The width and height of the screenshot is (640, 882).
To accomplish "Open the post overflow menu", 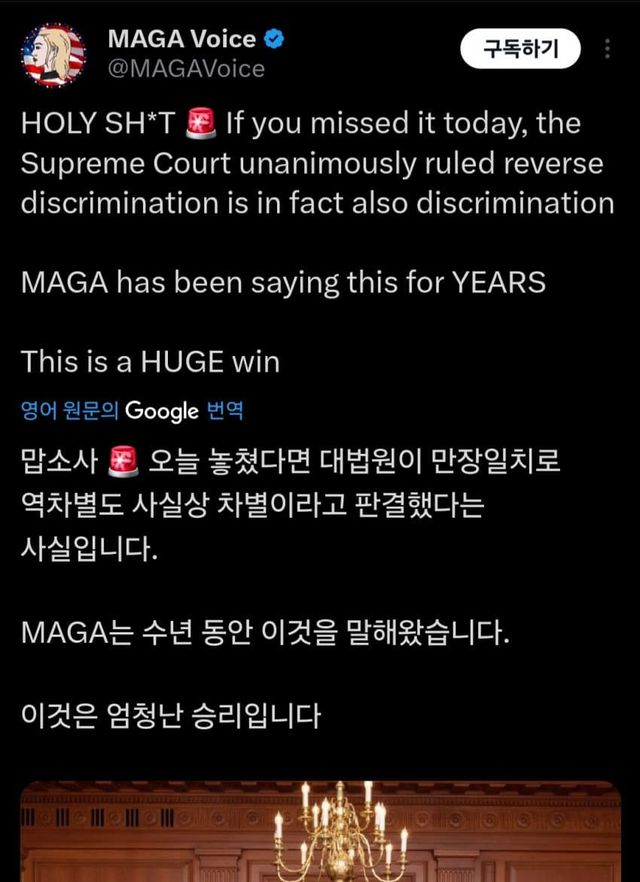I will (x=607, y=47).
